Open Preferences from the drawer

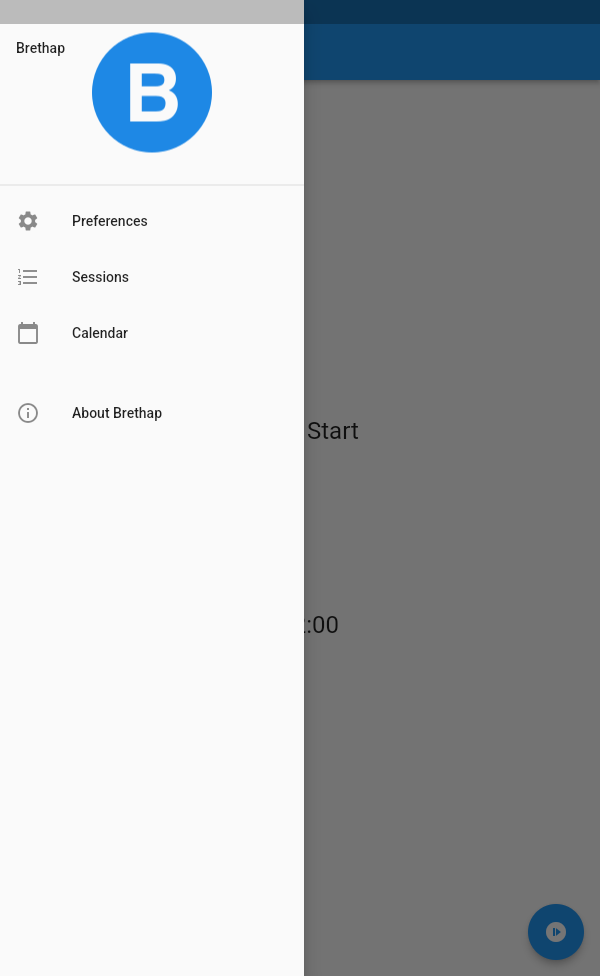tap(109, 221)
